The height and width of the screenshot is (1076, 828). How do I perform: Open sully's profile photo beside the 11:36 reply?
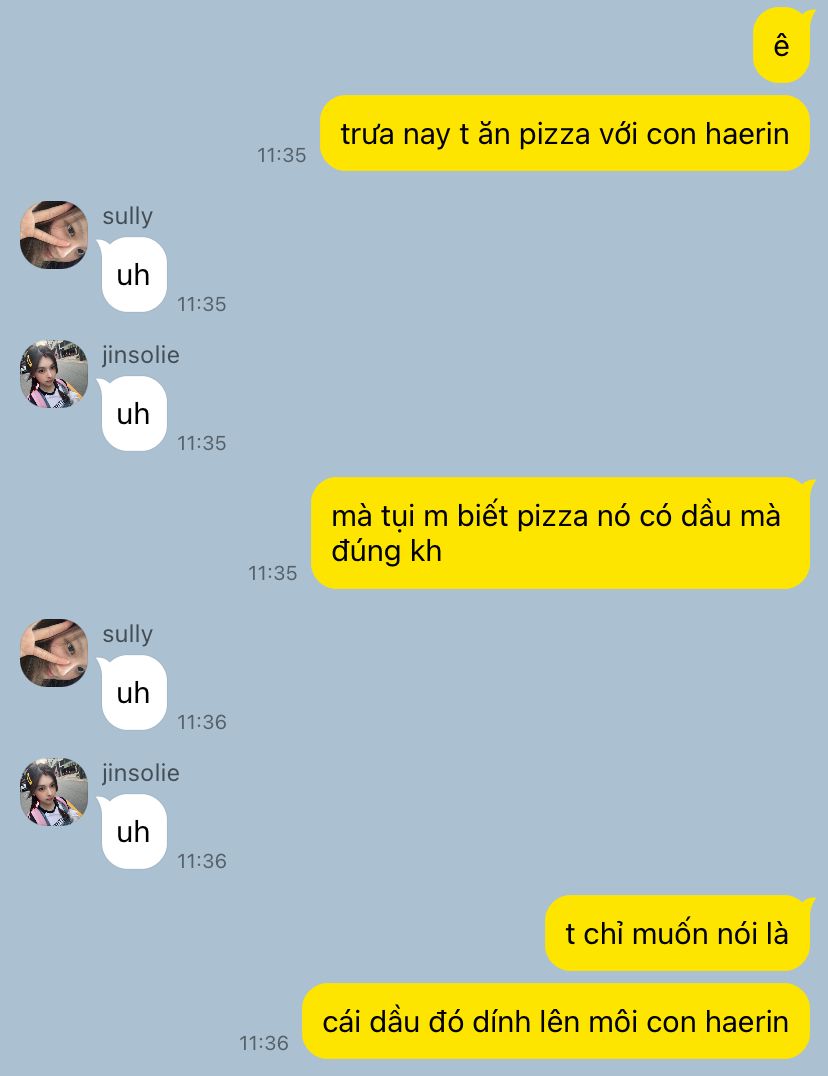(x=53, y=653)
